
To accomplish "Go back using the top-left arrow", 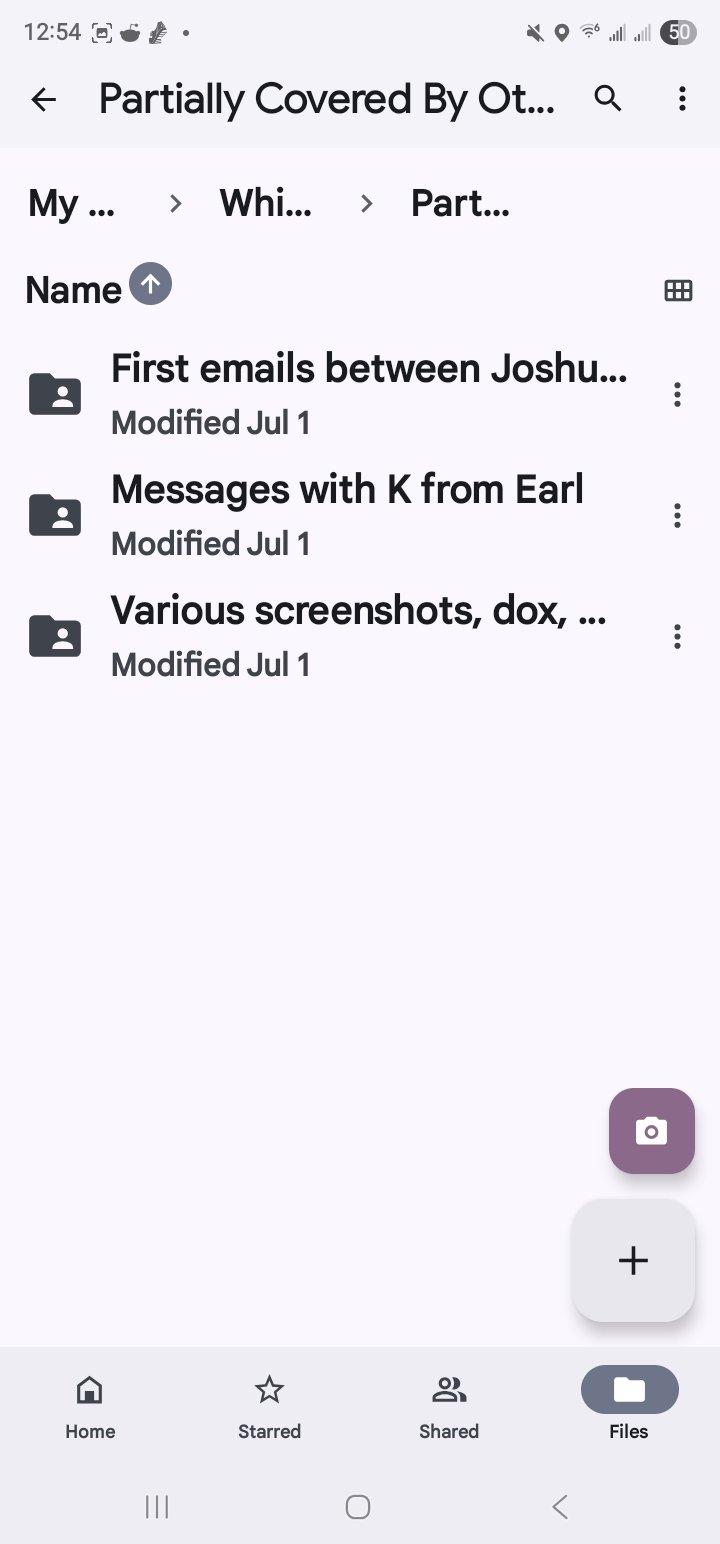I will (44, 99).
